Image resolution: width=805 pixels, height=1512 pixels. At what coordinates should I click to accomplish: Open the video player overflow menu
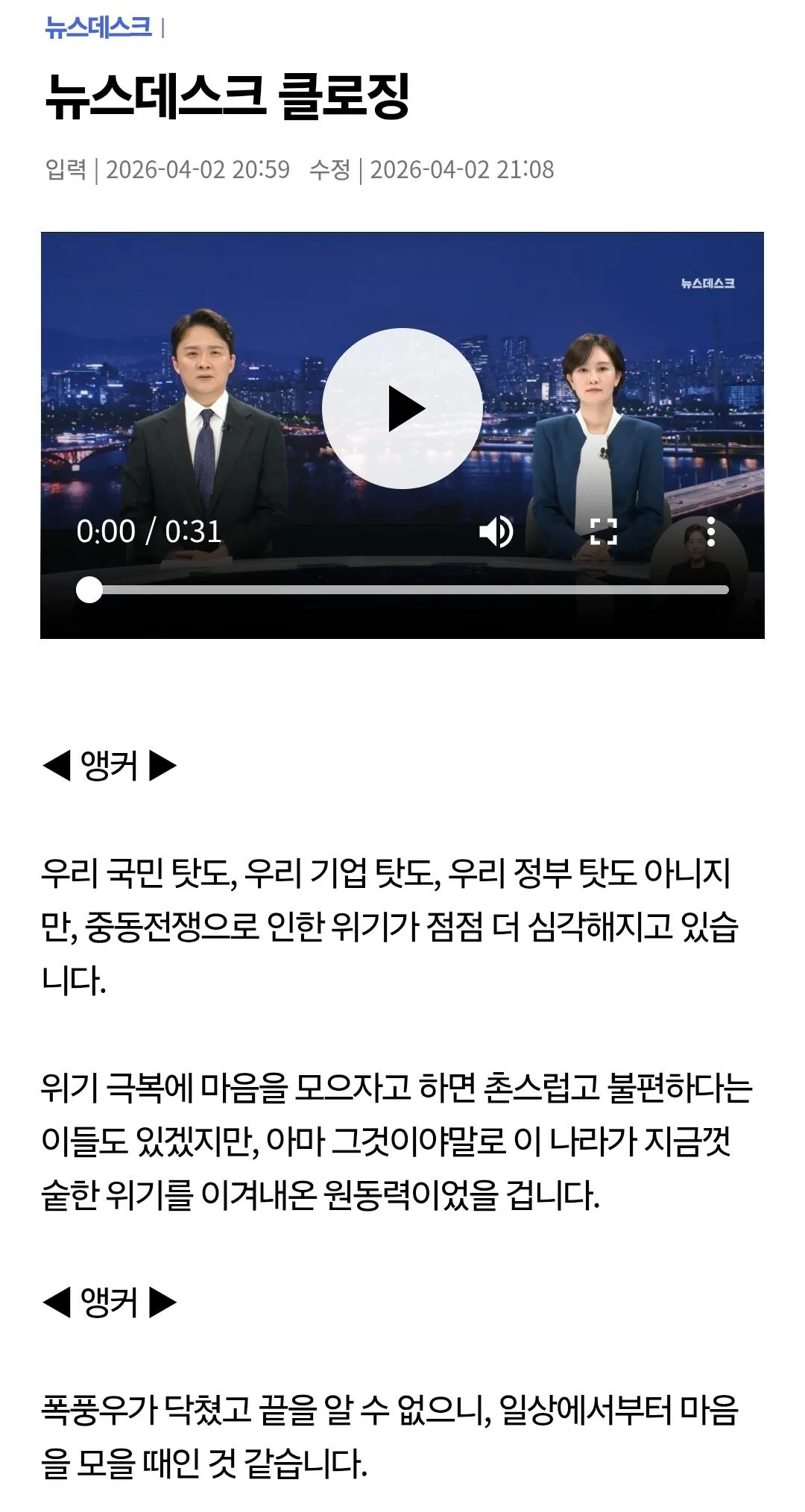[x=710, y=532]
